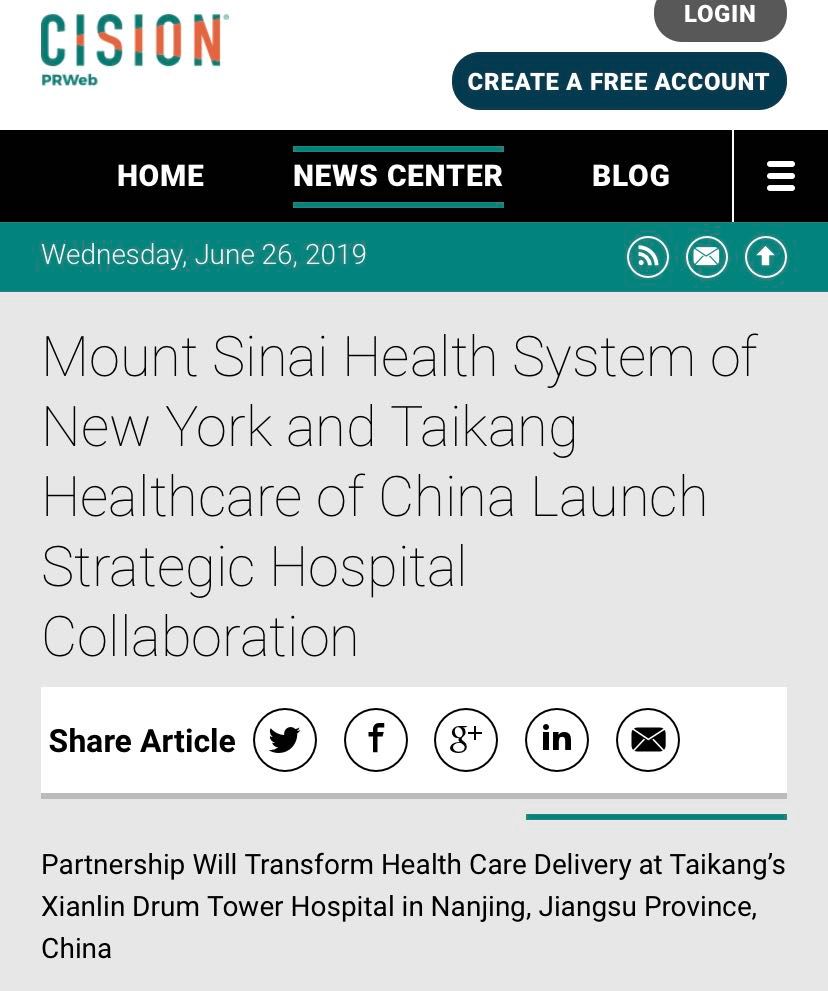Tap the up arrow icon
This screenshot has height=991, width=828.
tap(766, 257)
